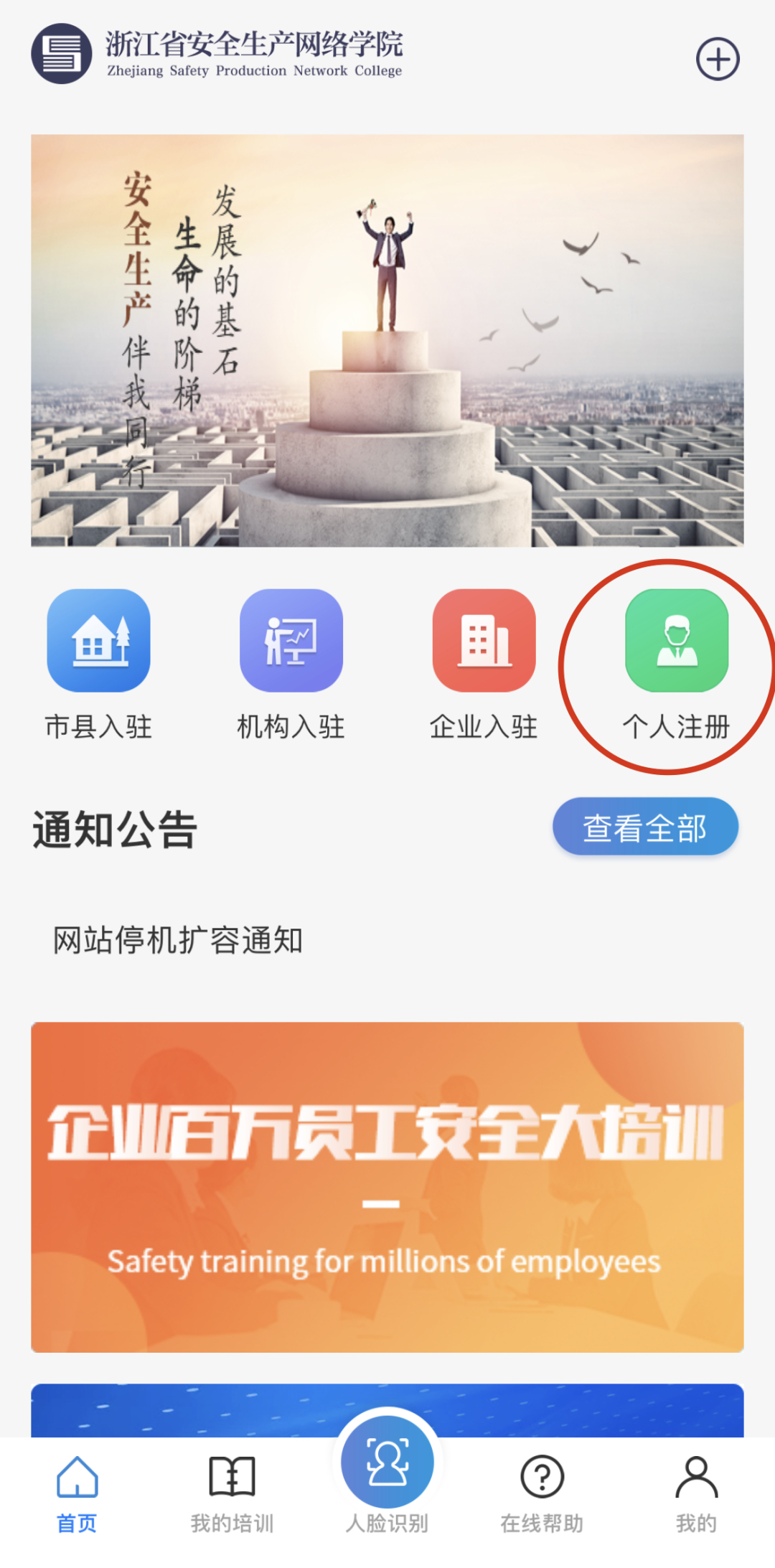Image resolution: width=775 pixels, height=1568 pixels.
Task: Open the safety production top banner
Action: click(387, 340)
